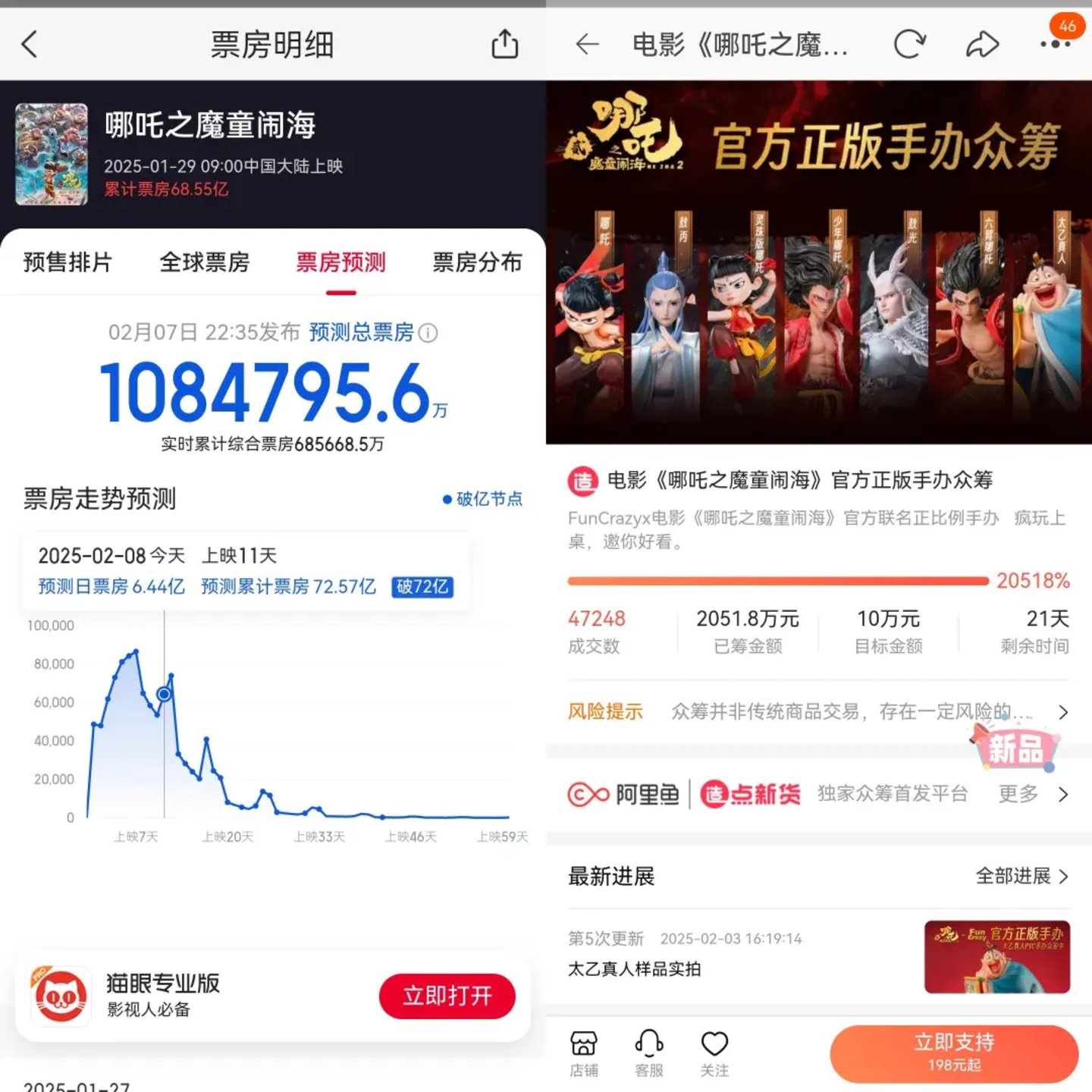This screenshot has height=1092, width=1092.
Task: Switch to the 预售排片 tab
Action: click(67, 262)
